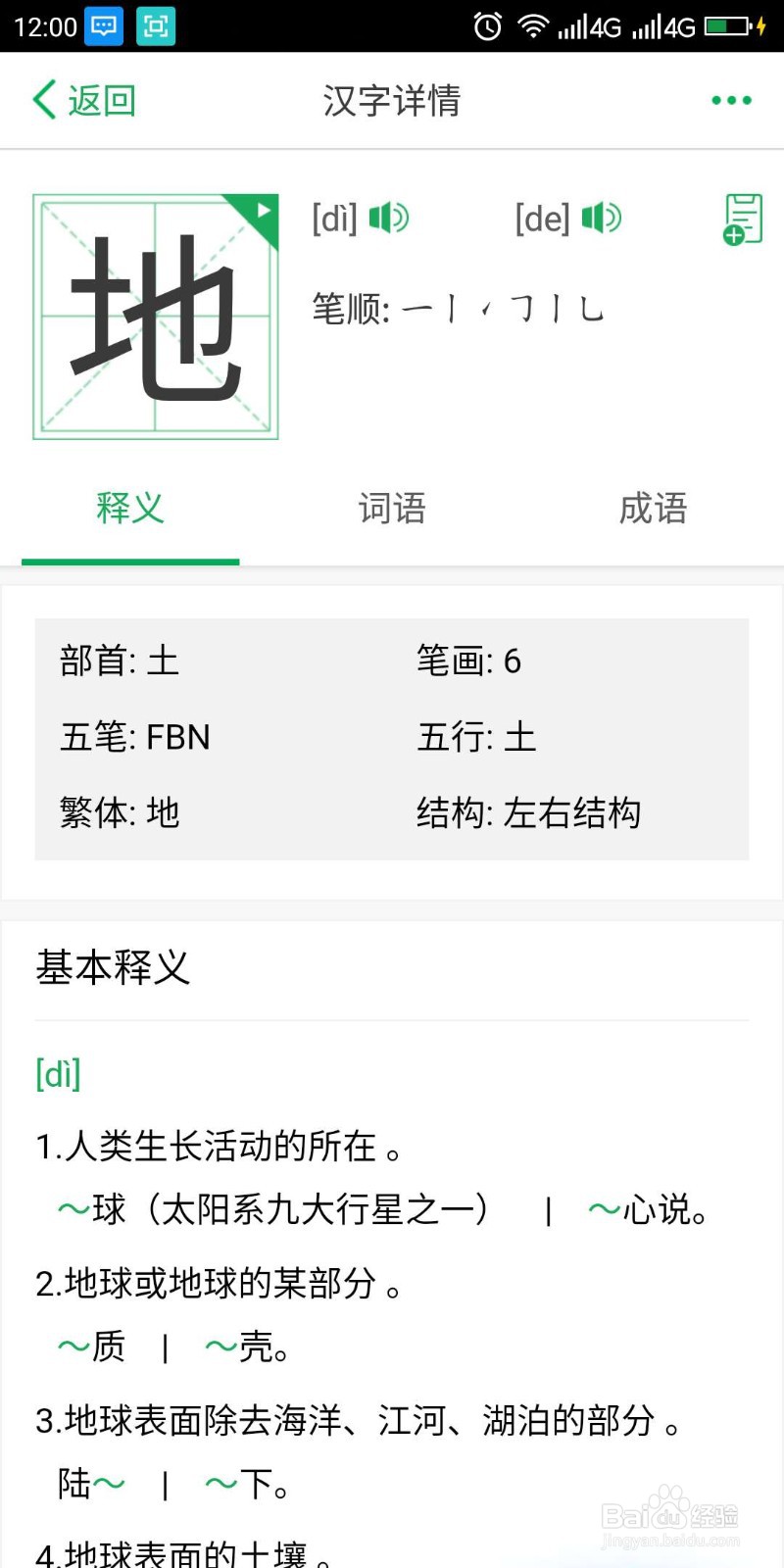Switch to the 词语 tab

point(391,509)
